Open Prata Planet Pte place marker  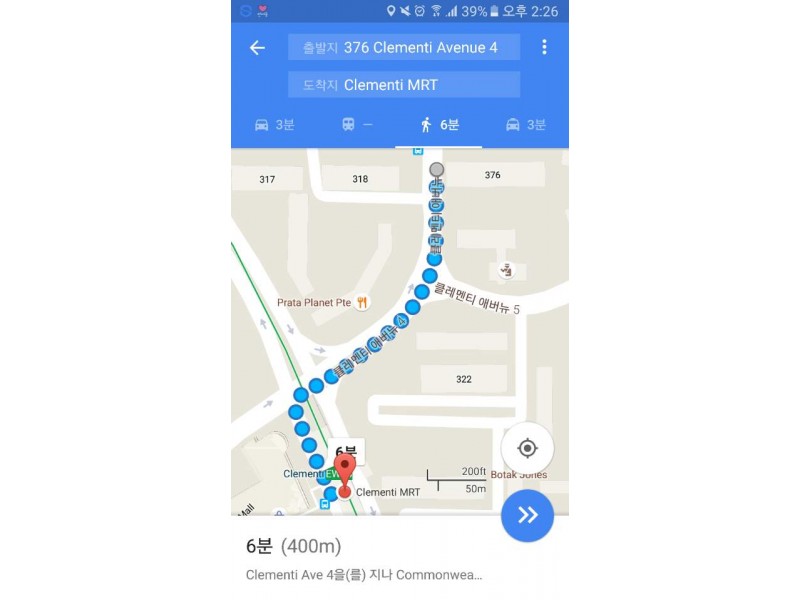(x=362, y=302)
